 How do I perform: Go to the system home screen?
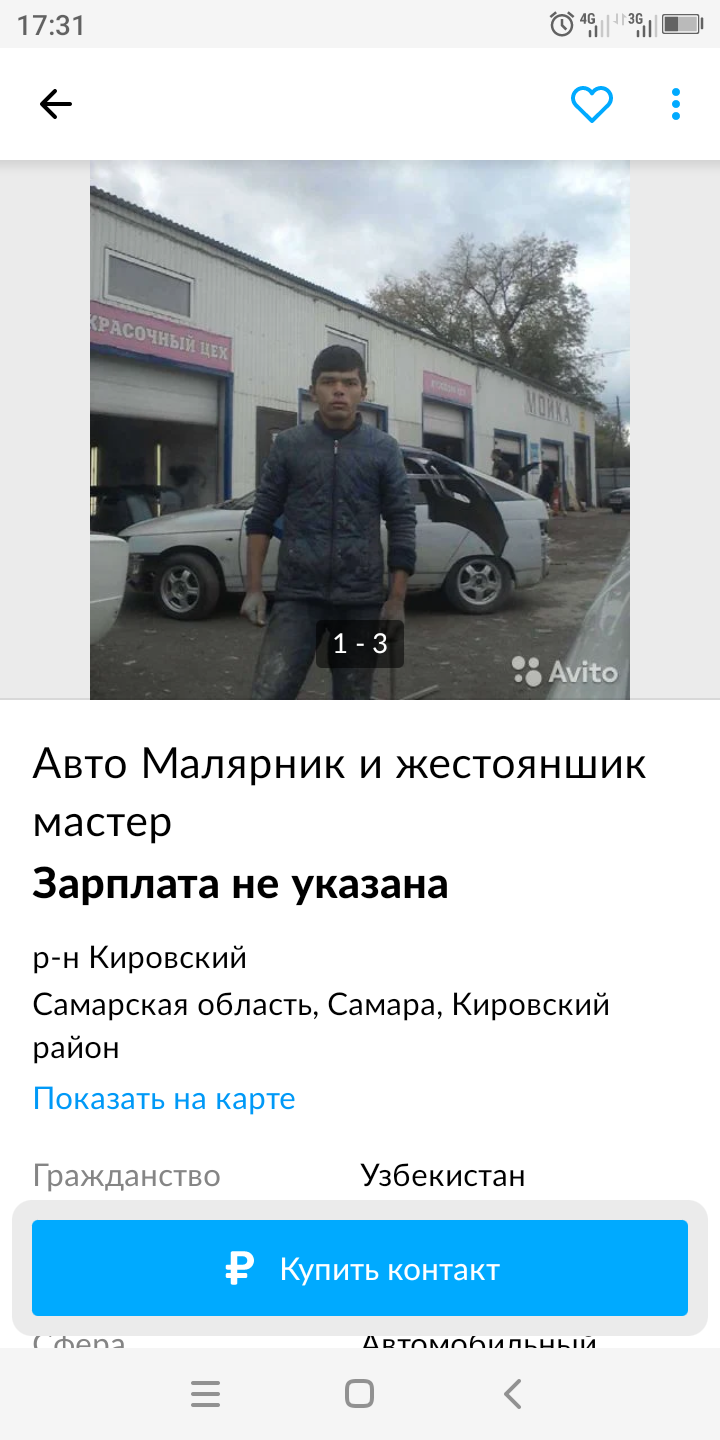[359, 1394]
